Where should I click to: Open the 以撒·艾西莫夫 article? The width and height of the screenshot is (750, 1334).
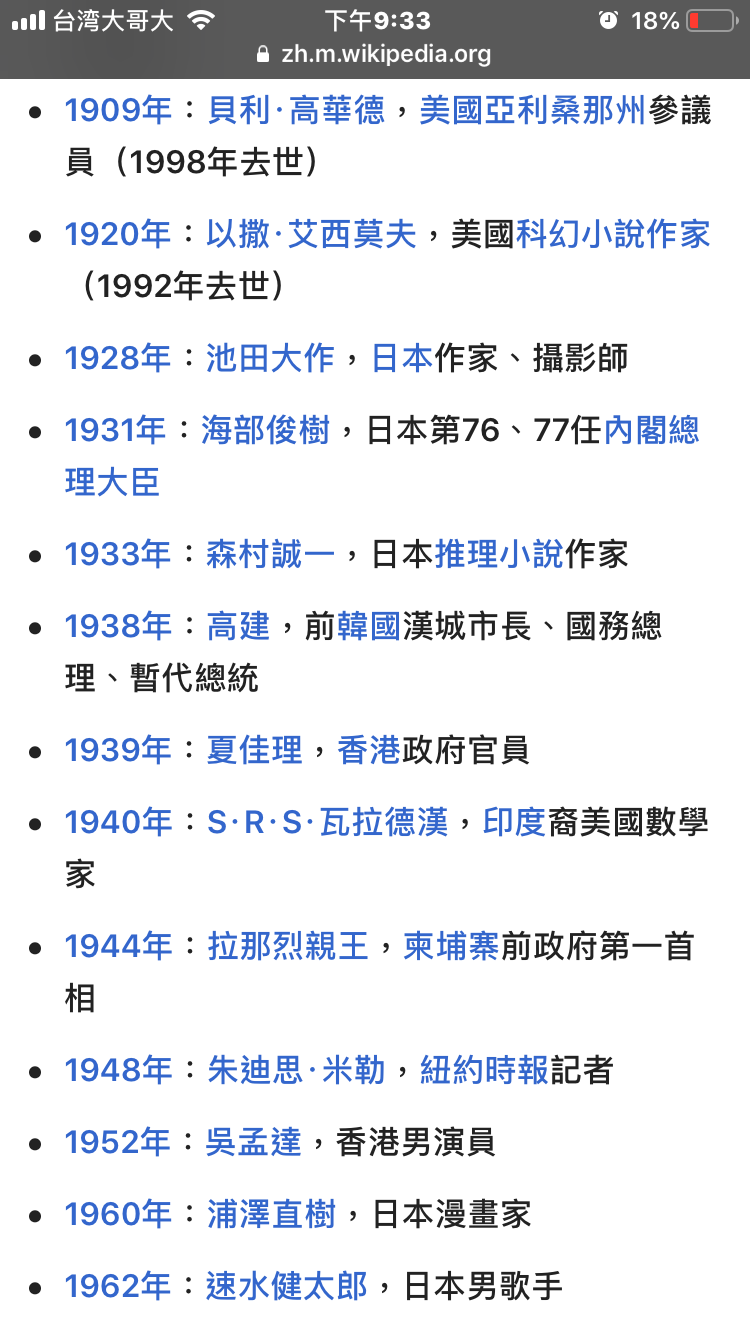[x=311, y=234]
